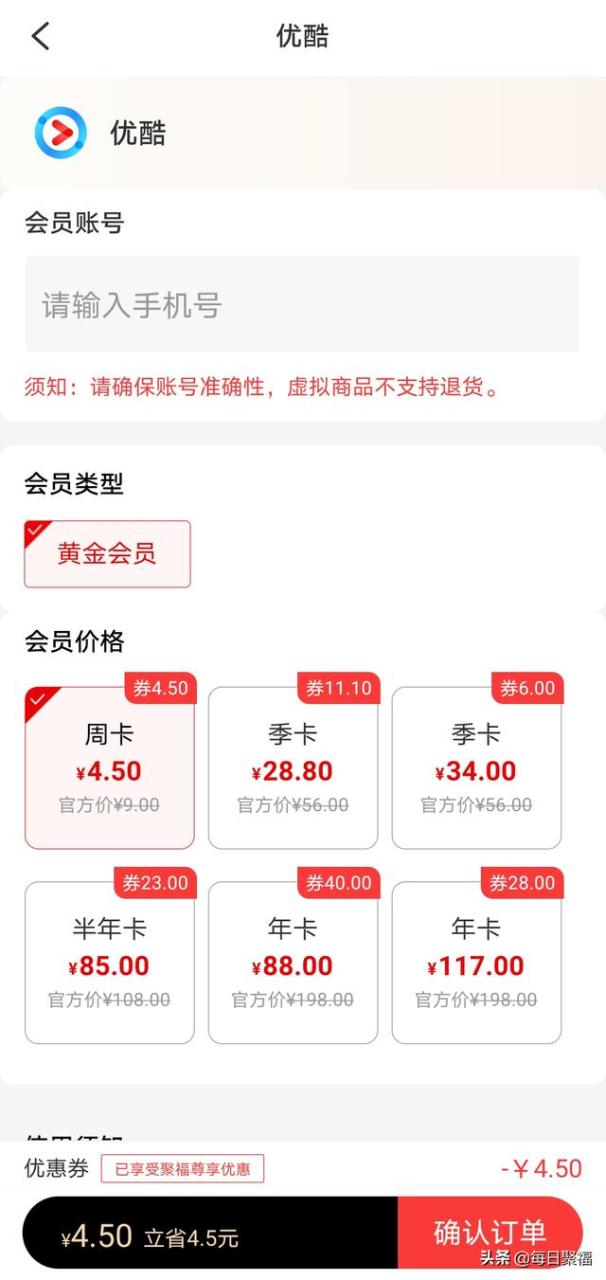Select the 黄金会员 membership type
The width and height of the screenshot is (606, 1280).
(107, 554)
